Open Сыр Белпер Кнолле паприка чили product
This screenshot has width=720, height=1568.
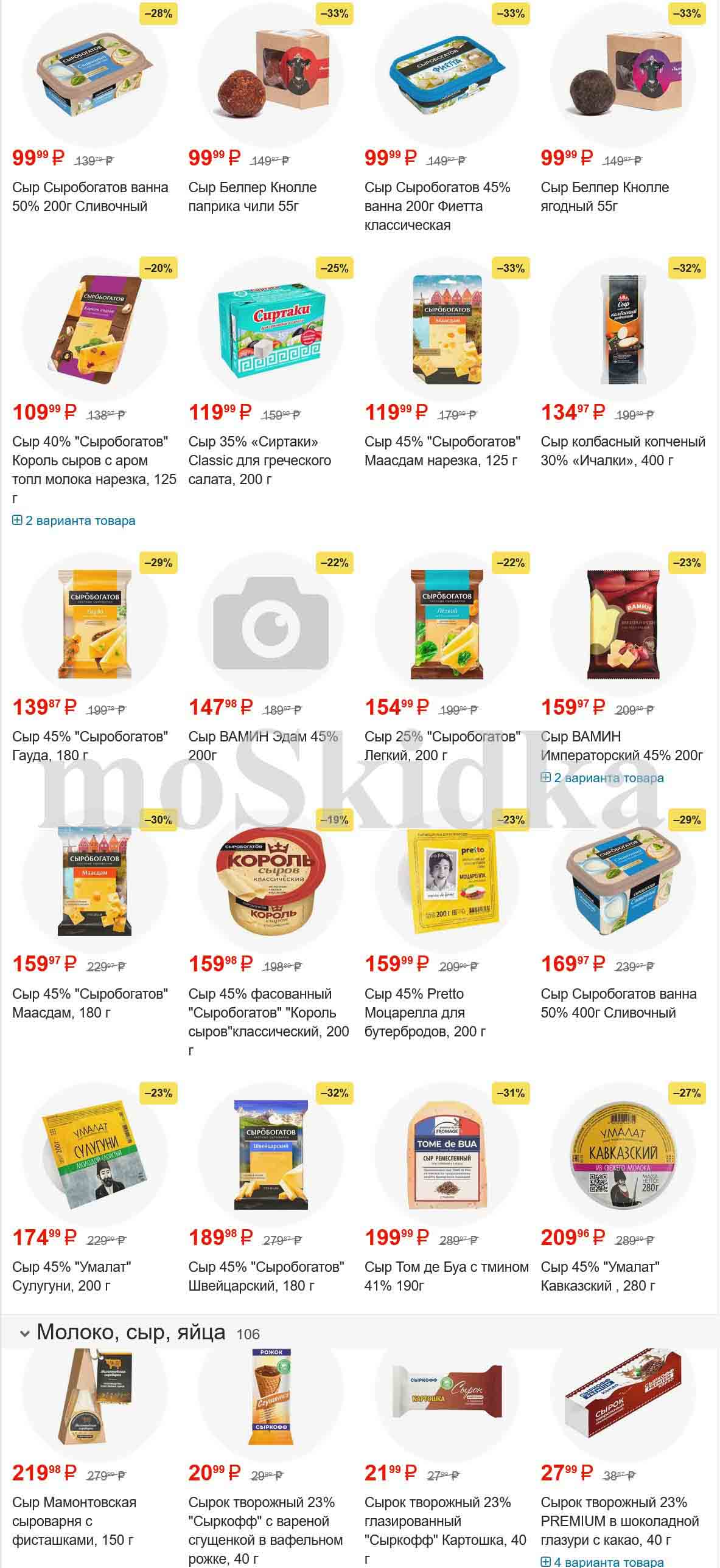[252, 196]
